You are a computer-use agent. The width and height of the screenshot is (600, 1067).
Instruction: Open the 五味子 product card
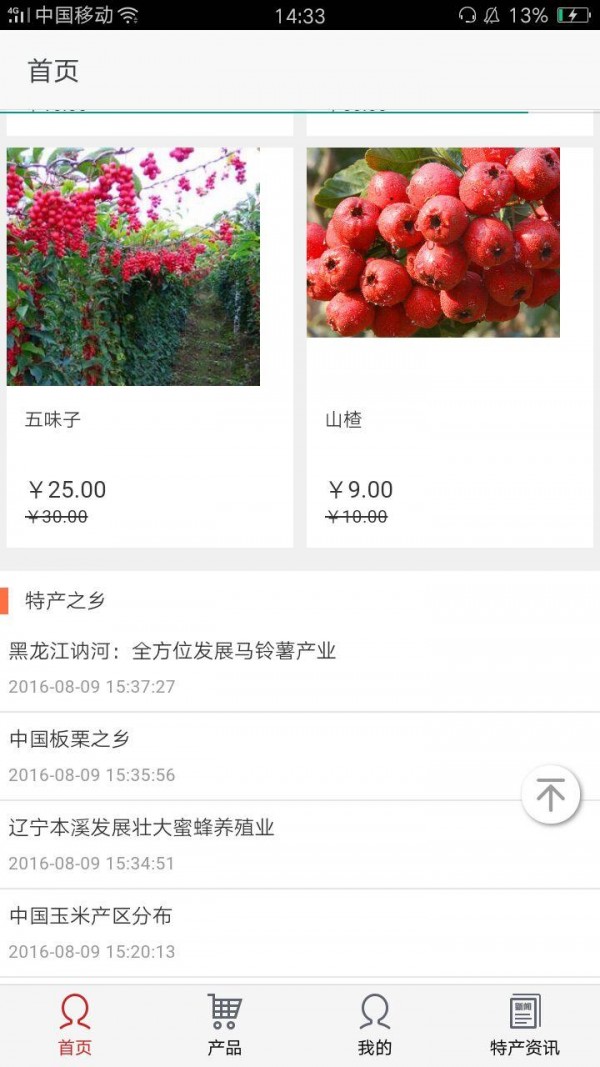(150, 345)
